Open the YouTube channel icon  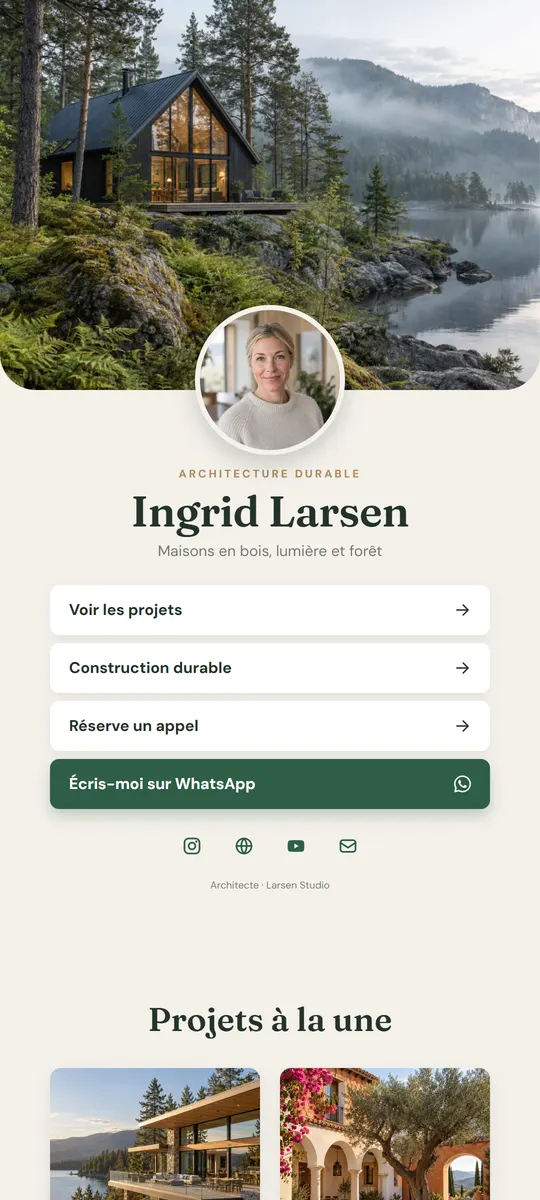[x=296, y=846]
